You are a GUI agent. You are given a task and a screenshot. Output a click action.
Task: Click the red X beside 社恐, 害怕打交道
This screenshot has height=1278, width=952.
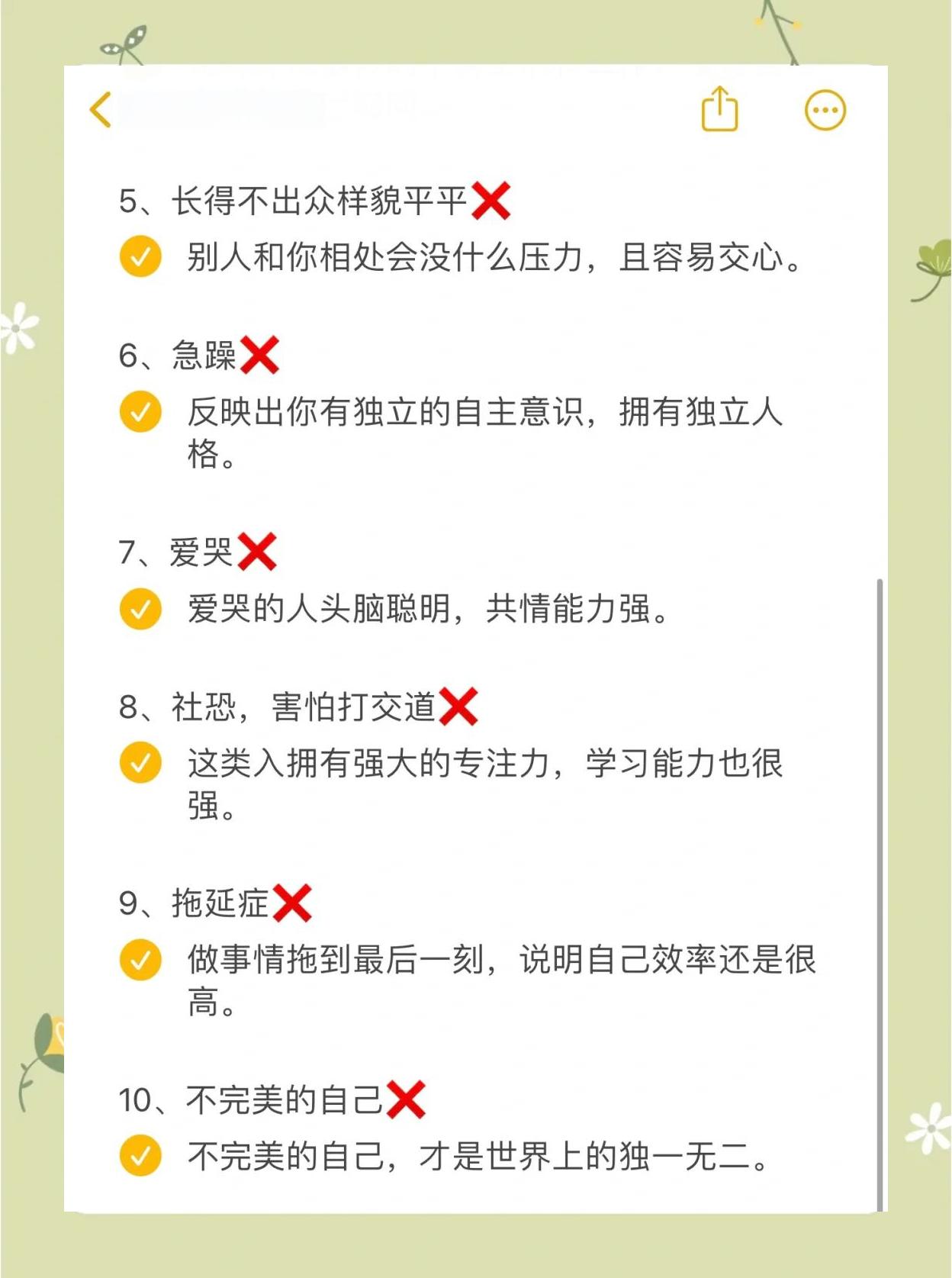pyautogui.click(x=461, y=707)
